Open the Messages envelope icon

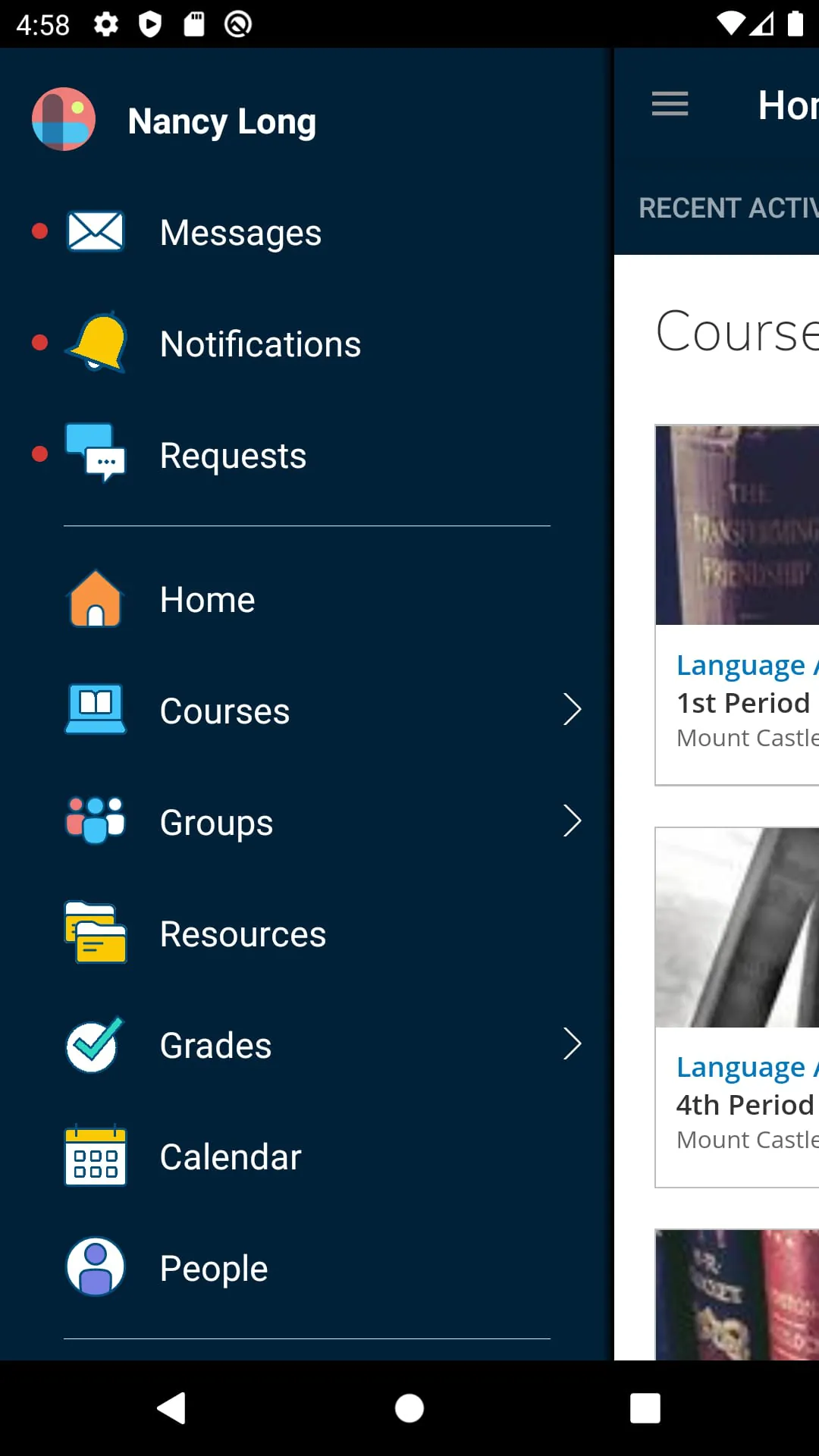(x=94, y=232)
